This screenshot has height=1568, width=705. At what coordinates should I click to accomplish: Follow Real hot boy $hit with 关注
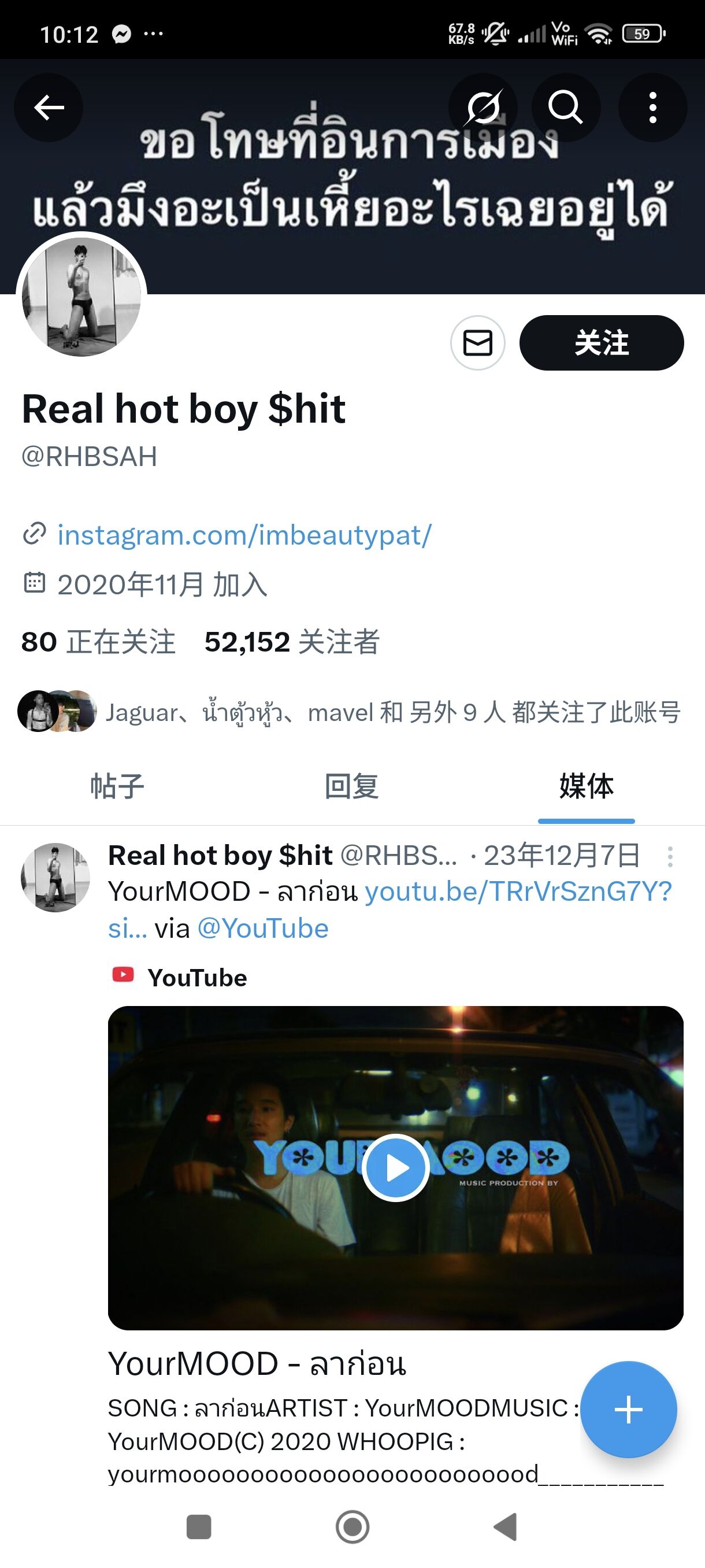602,343
